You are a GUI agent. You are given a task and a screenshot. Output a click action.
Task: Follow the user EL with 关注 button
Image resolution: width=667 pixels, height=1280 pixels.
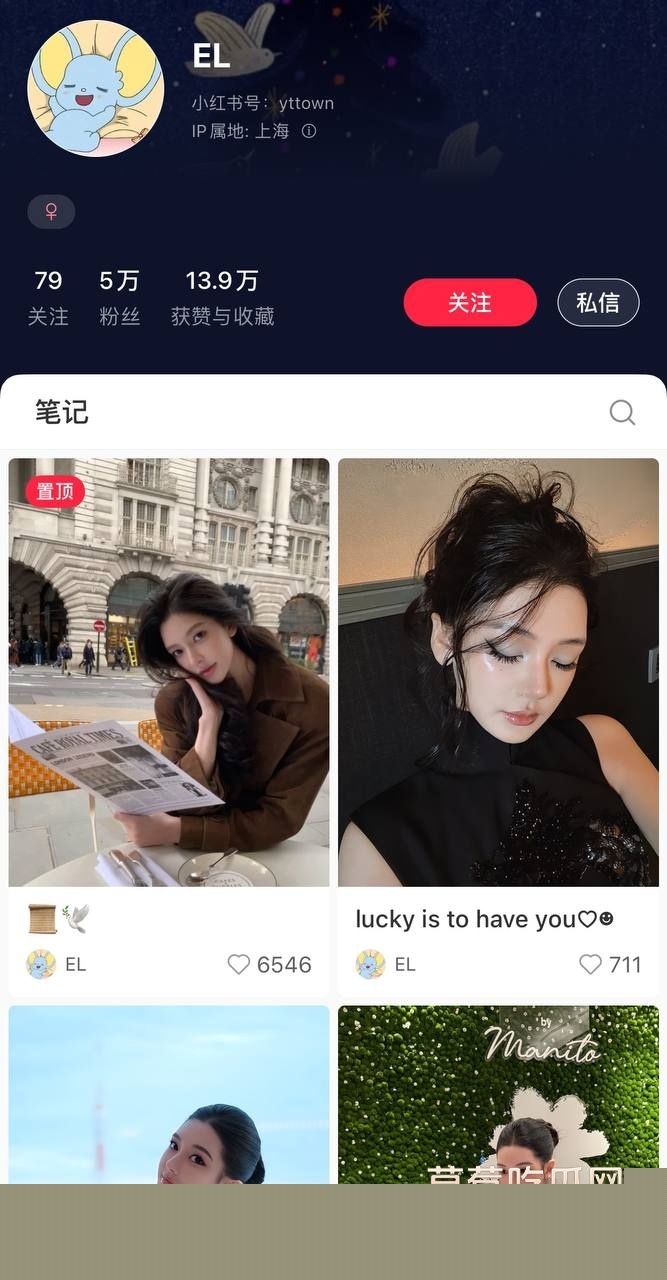pos(470,302)
